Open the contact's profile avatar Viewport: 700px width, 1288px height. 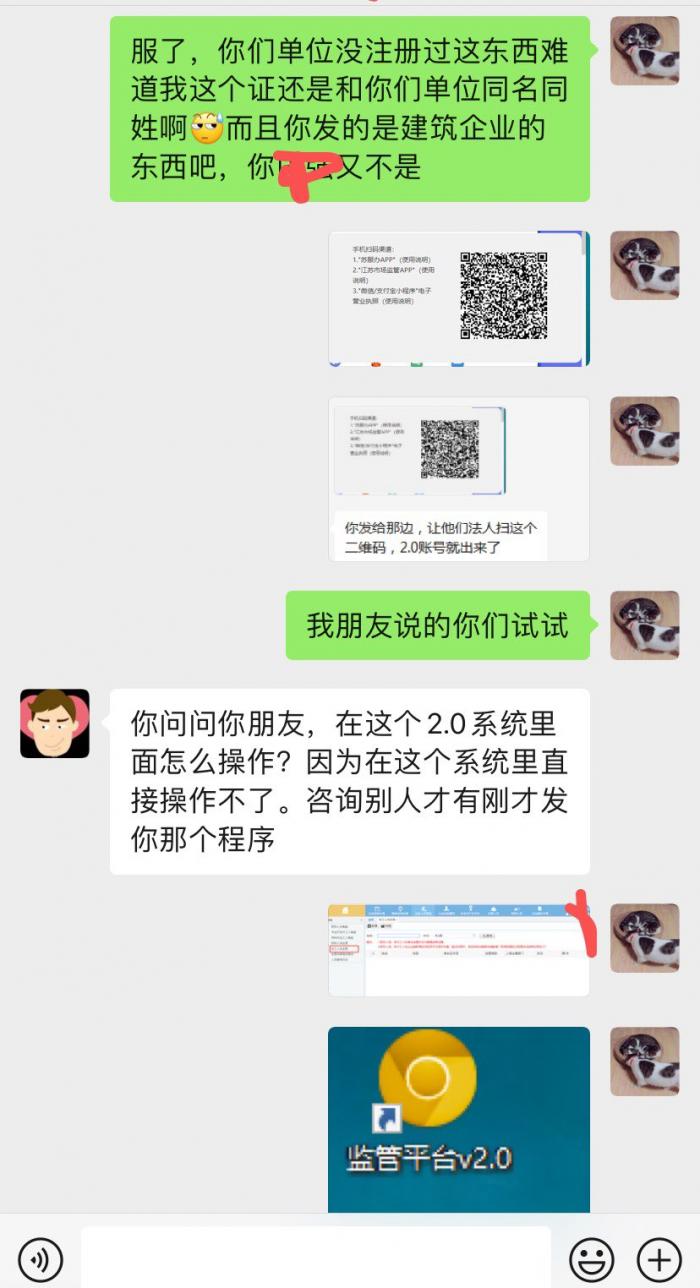tap(55, 723)
